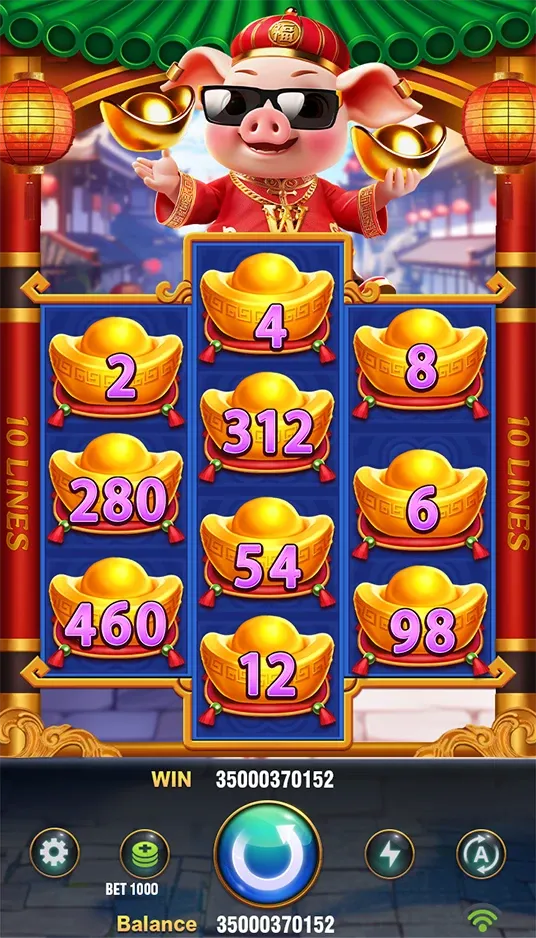Enable turbo spin lightning bolt
The height and width of the screenshot is (938, 536).
point(389,854)
